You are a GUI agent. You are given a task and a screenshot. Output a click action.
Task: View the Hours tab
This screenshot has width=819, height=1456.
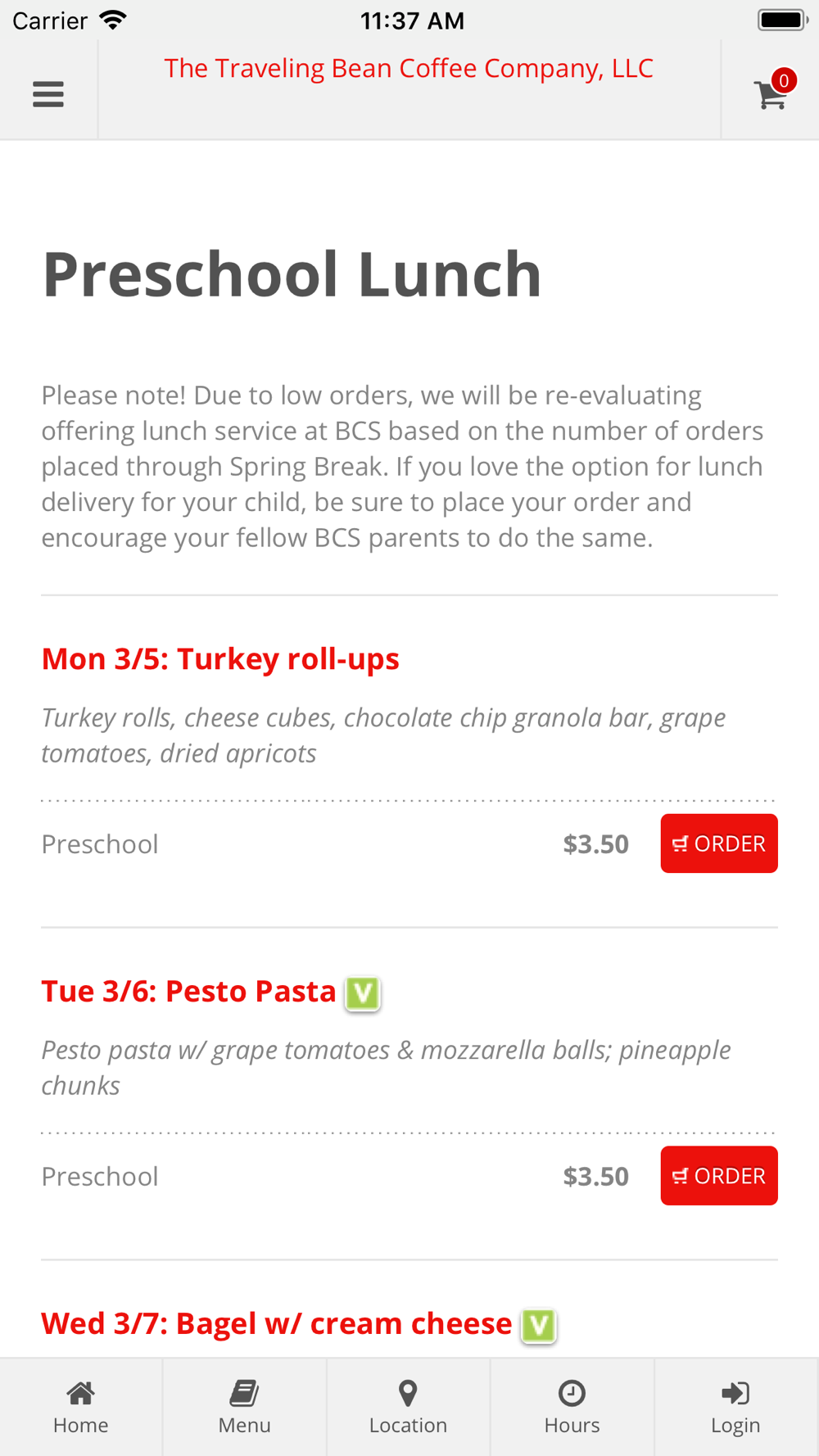pyautogui.click(x=572, y=1407)
